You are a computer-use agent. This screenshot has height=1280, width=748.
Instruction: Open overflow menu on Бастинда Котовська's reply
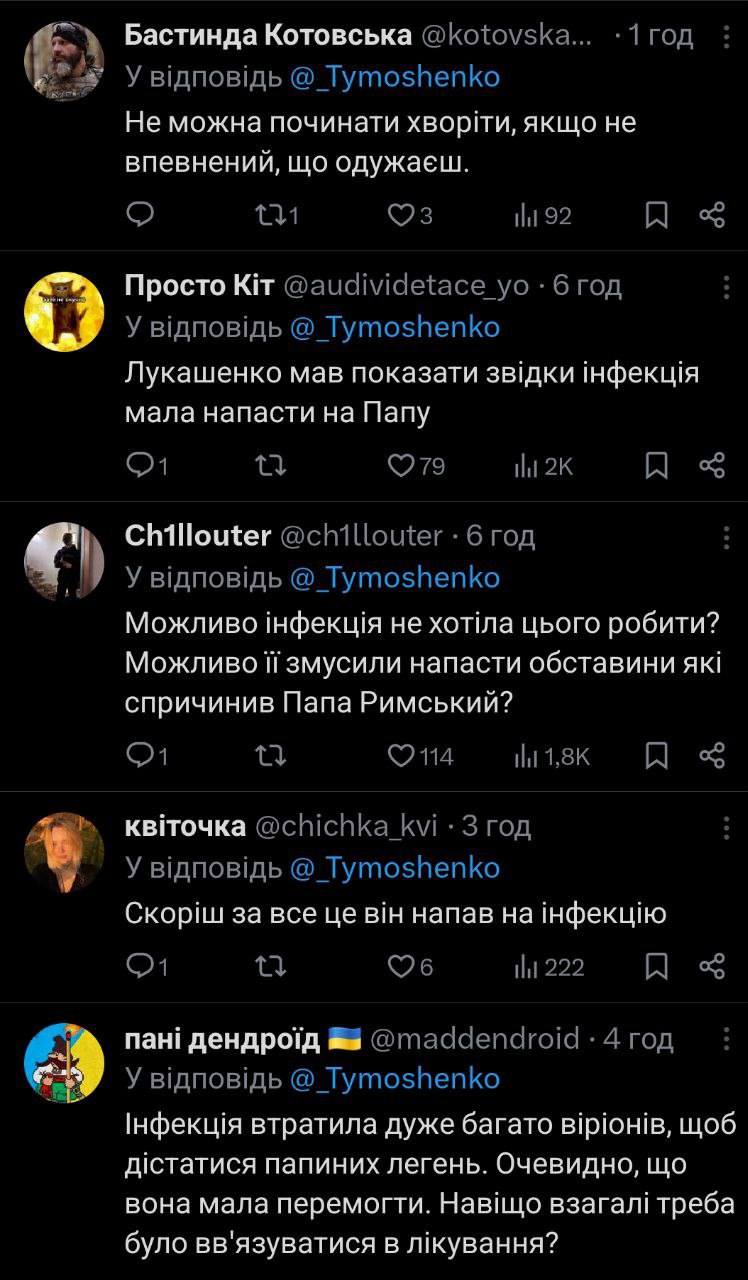(726, 37)
